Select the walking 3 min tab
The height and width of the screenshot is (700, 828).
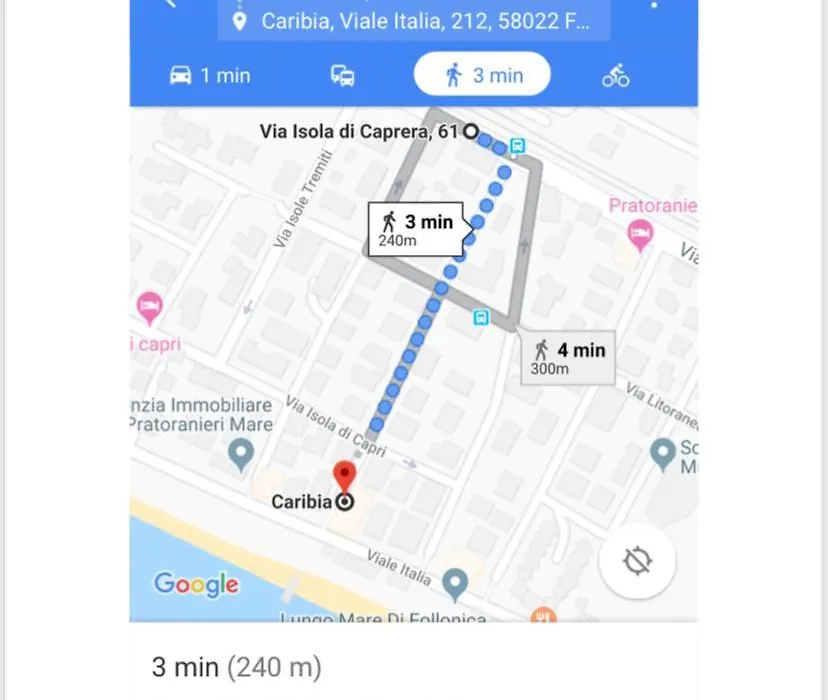482,75
